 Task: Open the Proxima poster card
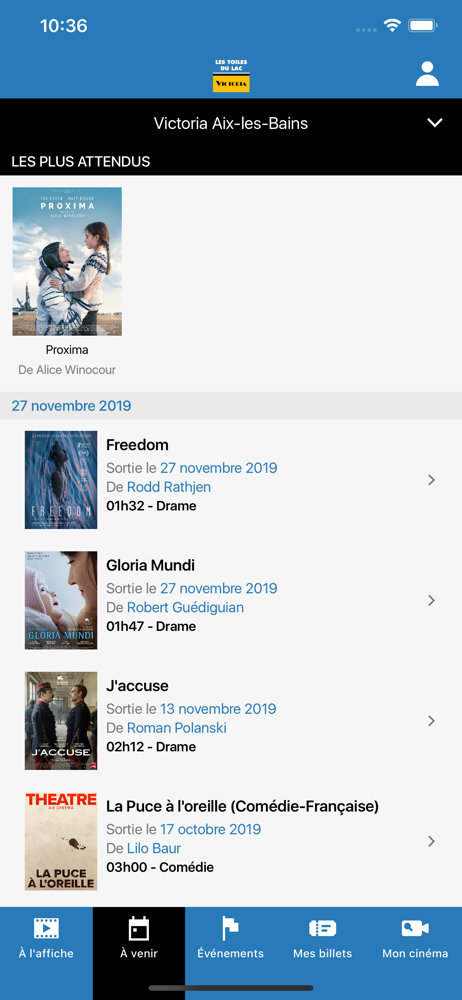(x=67, y=281)
